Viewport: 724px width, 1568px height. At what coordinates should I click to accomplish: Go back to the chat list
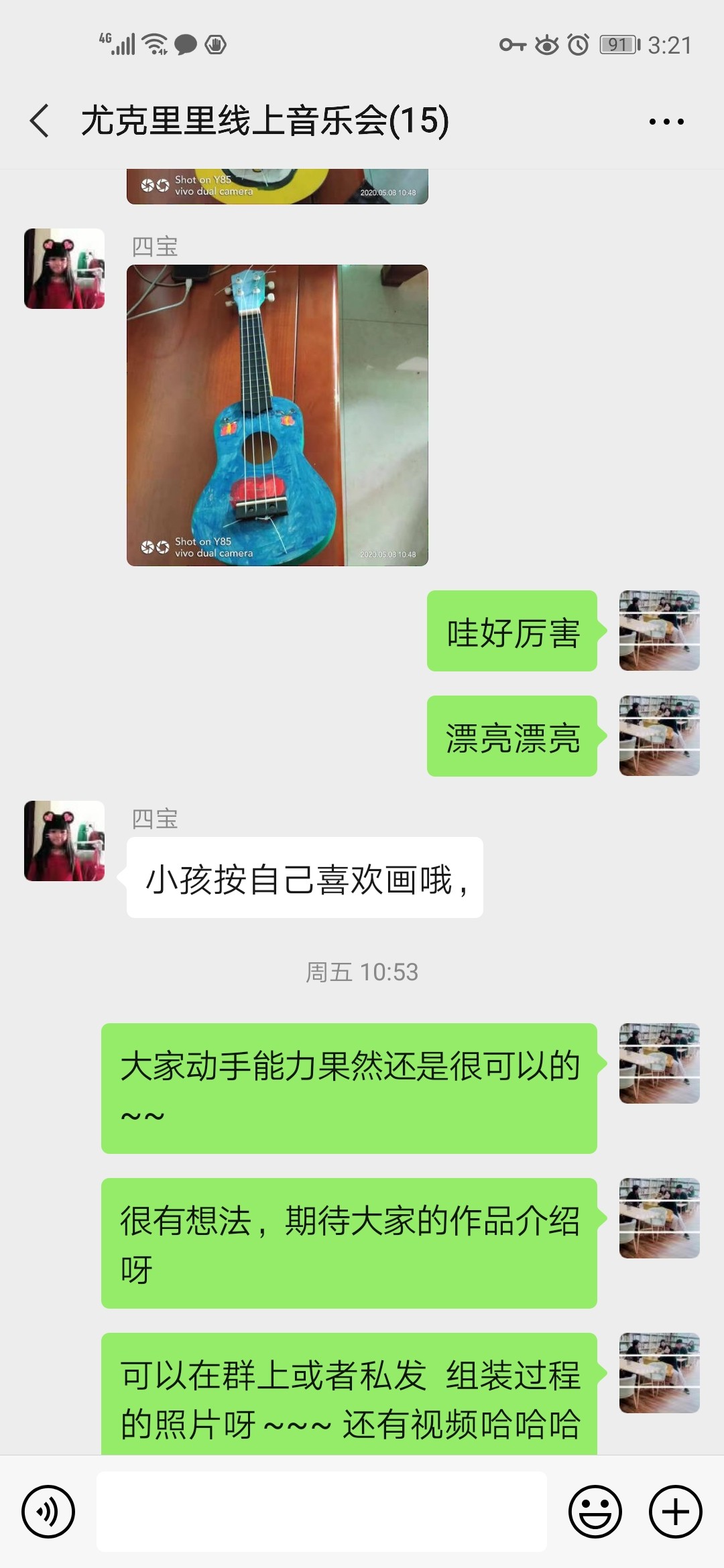[x=40, y=121]
